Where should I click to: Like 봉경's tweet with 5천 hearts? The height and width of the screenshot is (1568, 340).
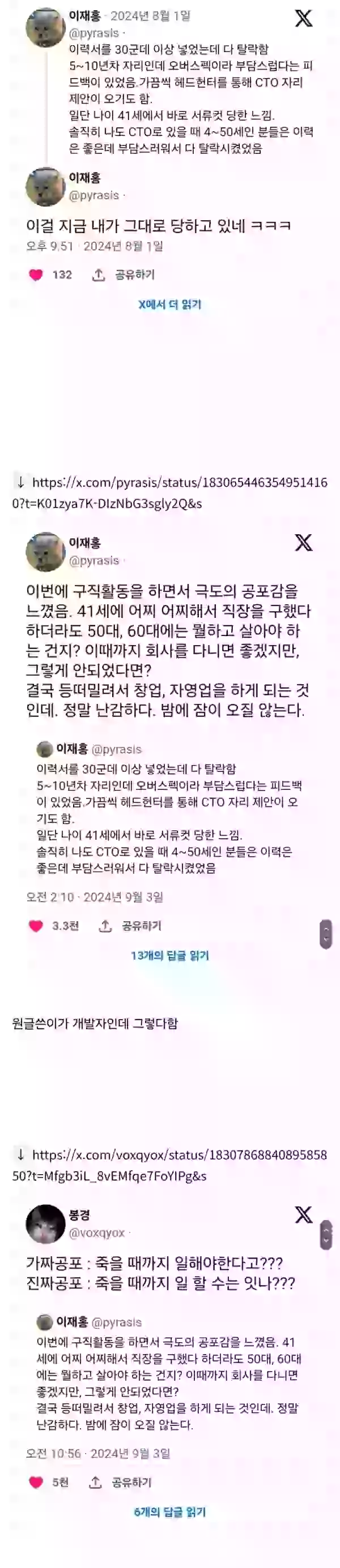pos(36,1482)
